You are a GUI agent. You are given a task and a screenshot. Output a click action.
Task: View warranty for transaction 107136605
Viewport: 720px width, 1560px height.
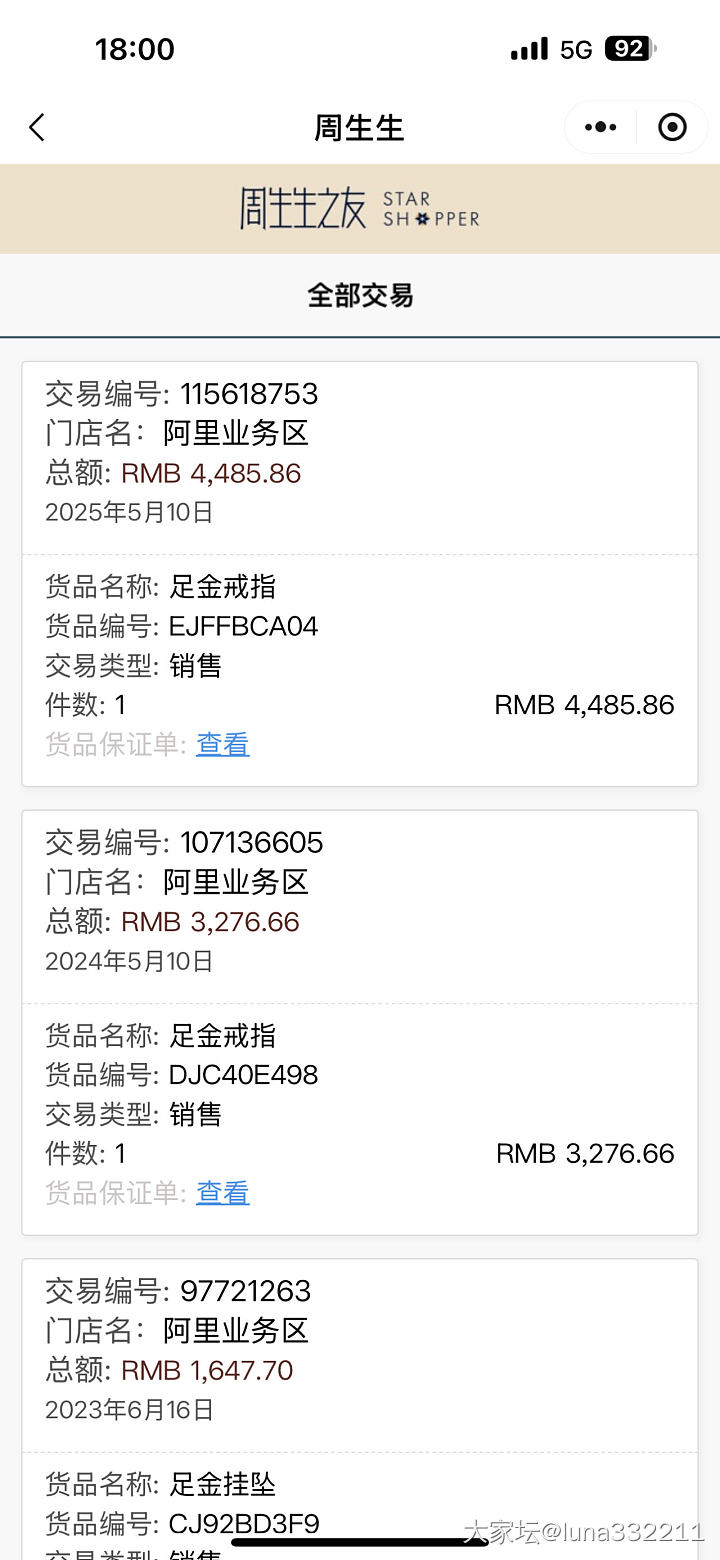[x=222, y=1192]
